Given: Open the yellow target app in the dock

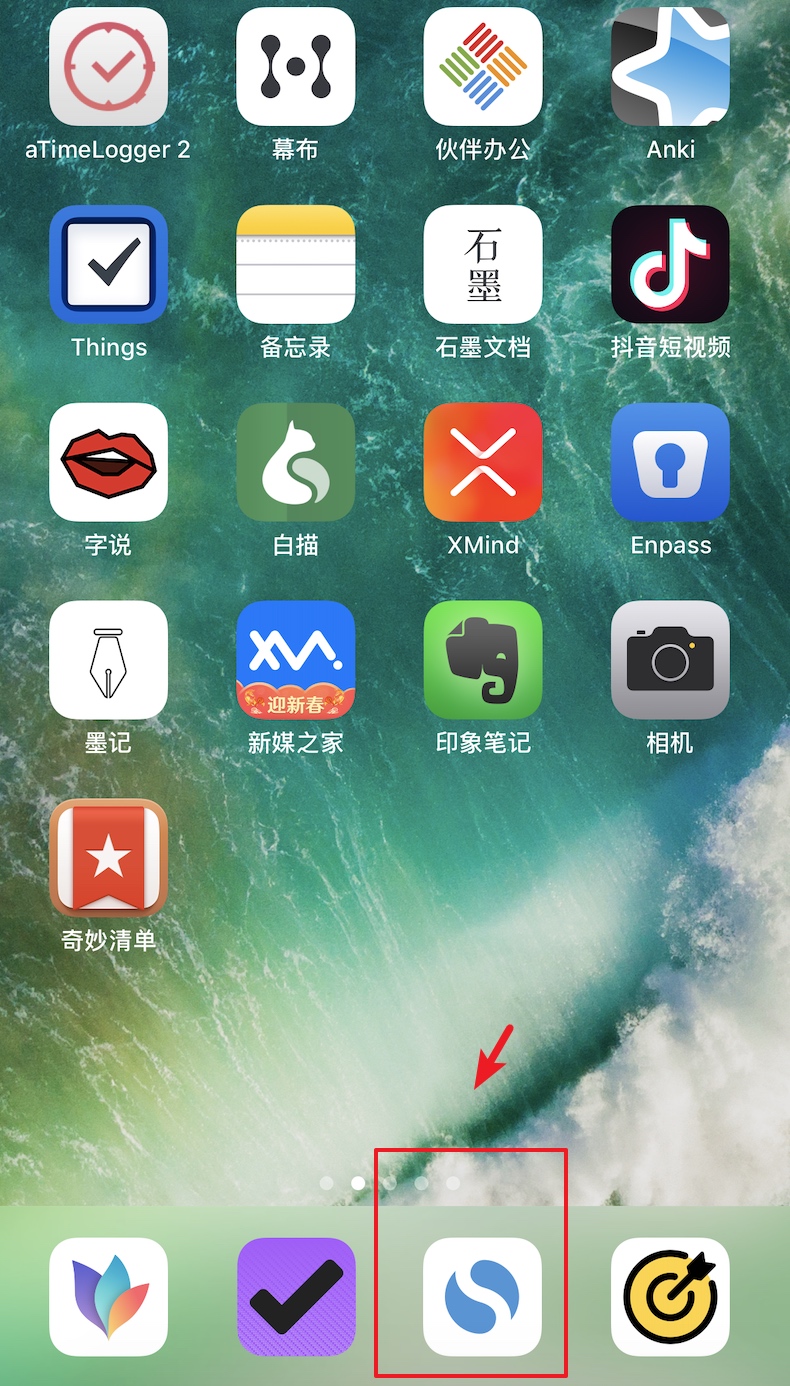Looking at the screenshot, I should 670,1296.
